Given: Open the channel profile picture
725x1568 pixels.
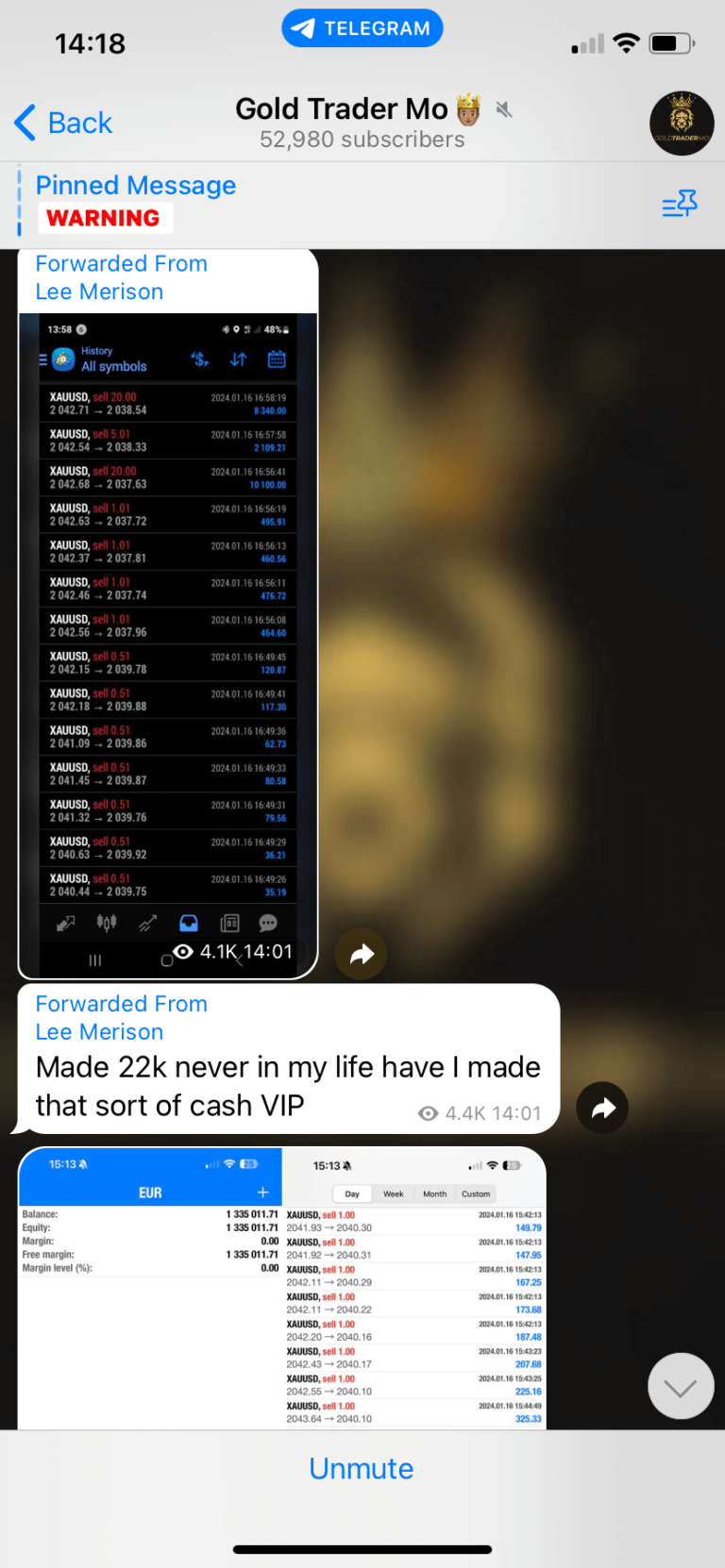Looking at the screenshot, I should pos(681,124).
